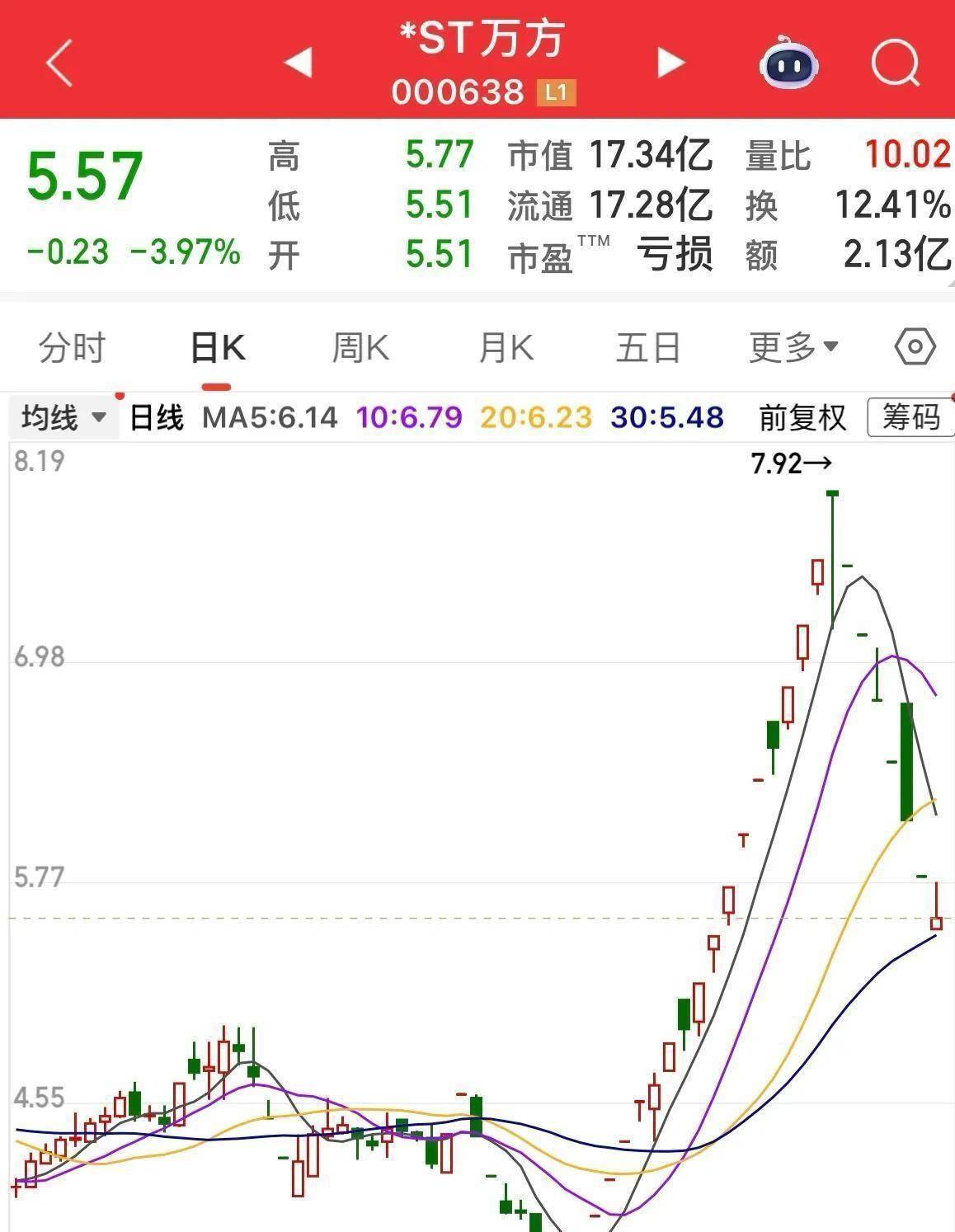
Task: Switch to next stock with right triangle
Action: [670, 62]
